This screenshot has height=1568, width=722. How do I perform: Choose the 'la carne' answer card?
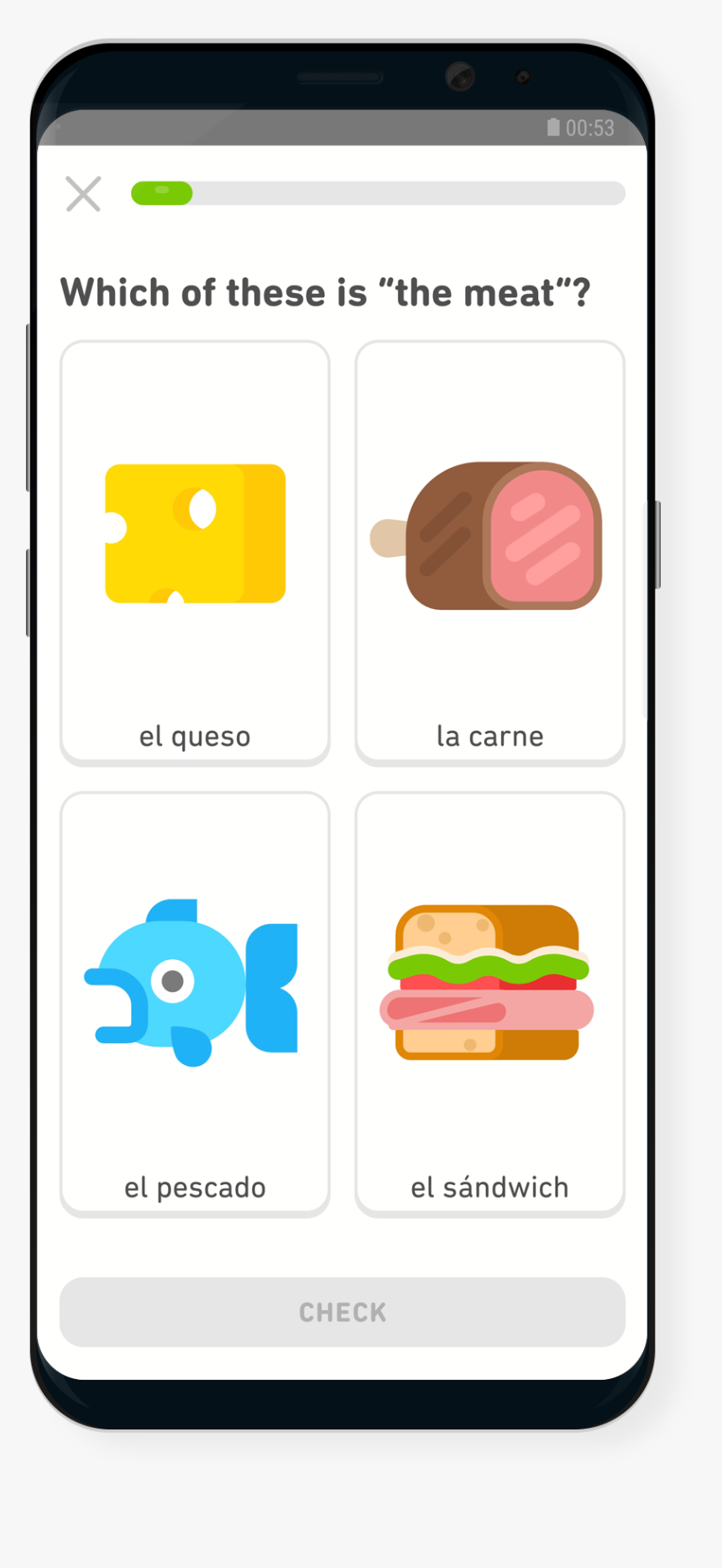click(x=489, y=552)
